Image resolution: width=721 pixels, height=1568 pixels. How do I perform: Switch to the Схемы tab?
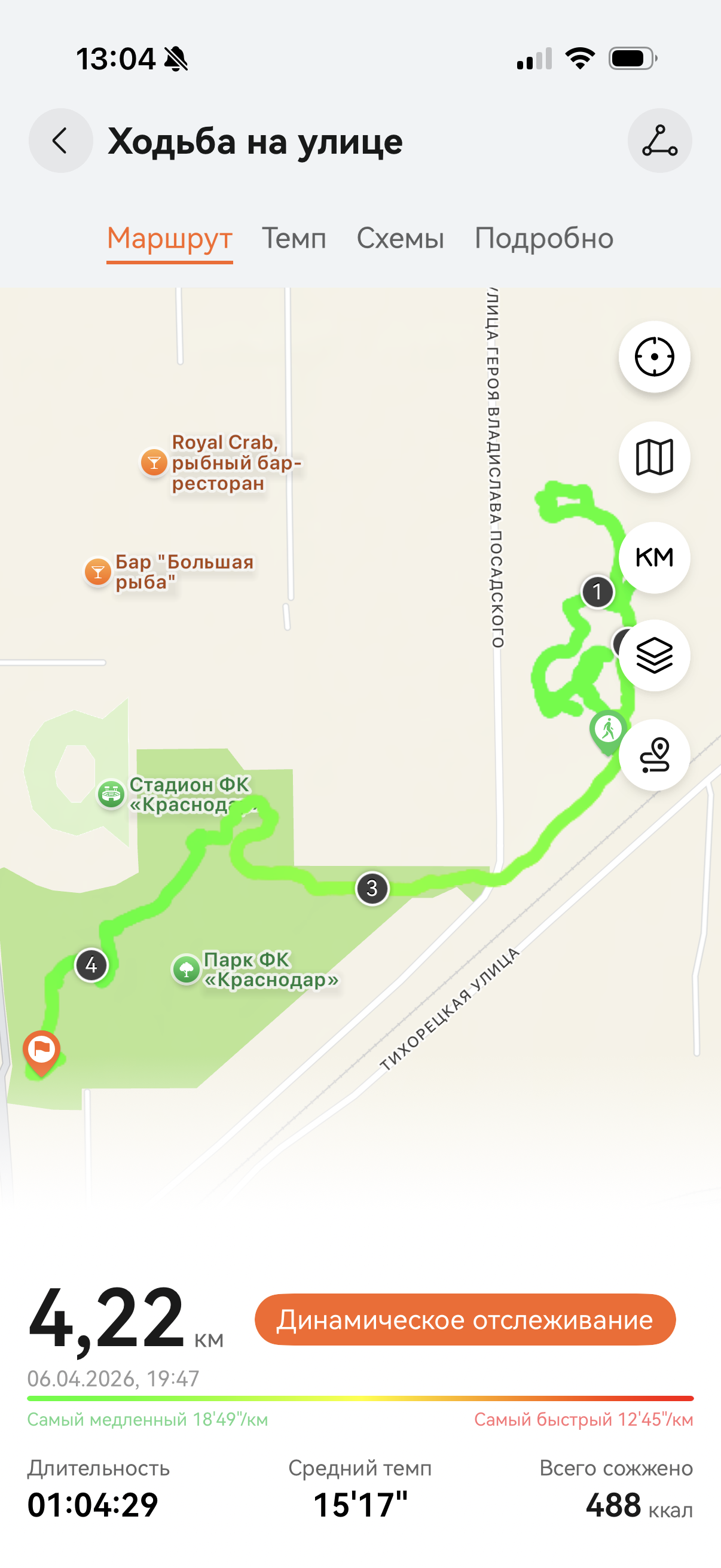[400, 238]
